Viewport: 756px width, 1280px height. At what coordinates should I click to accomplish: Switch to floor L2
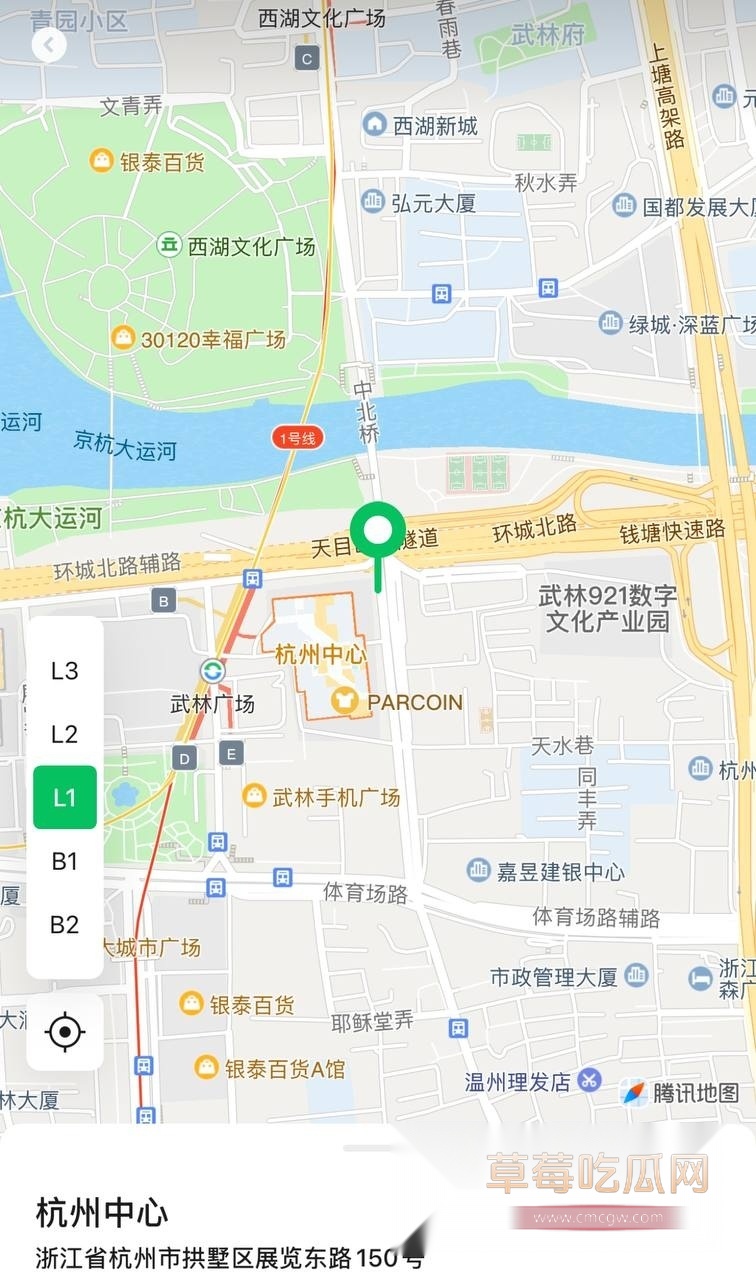65,734
